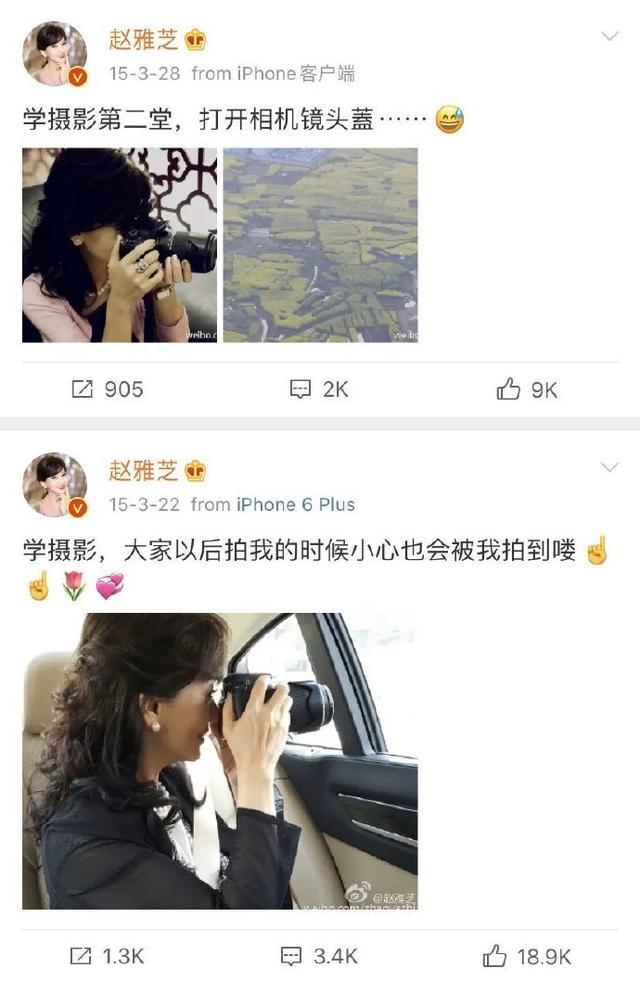Like the post with 9K likes

[527, 389]
